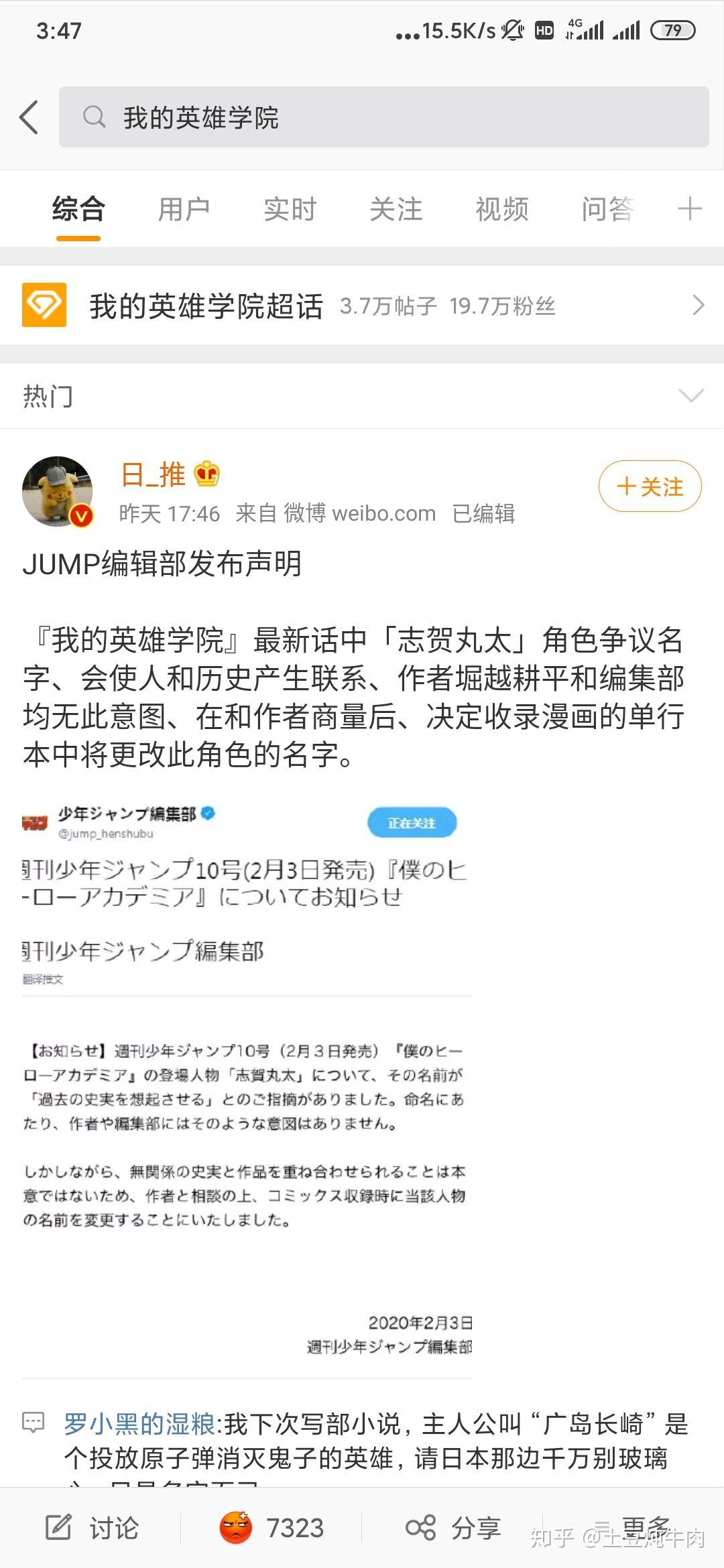
Task: Switch to the 问答 tab
Action: 607,210
